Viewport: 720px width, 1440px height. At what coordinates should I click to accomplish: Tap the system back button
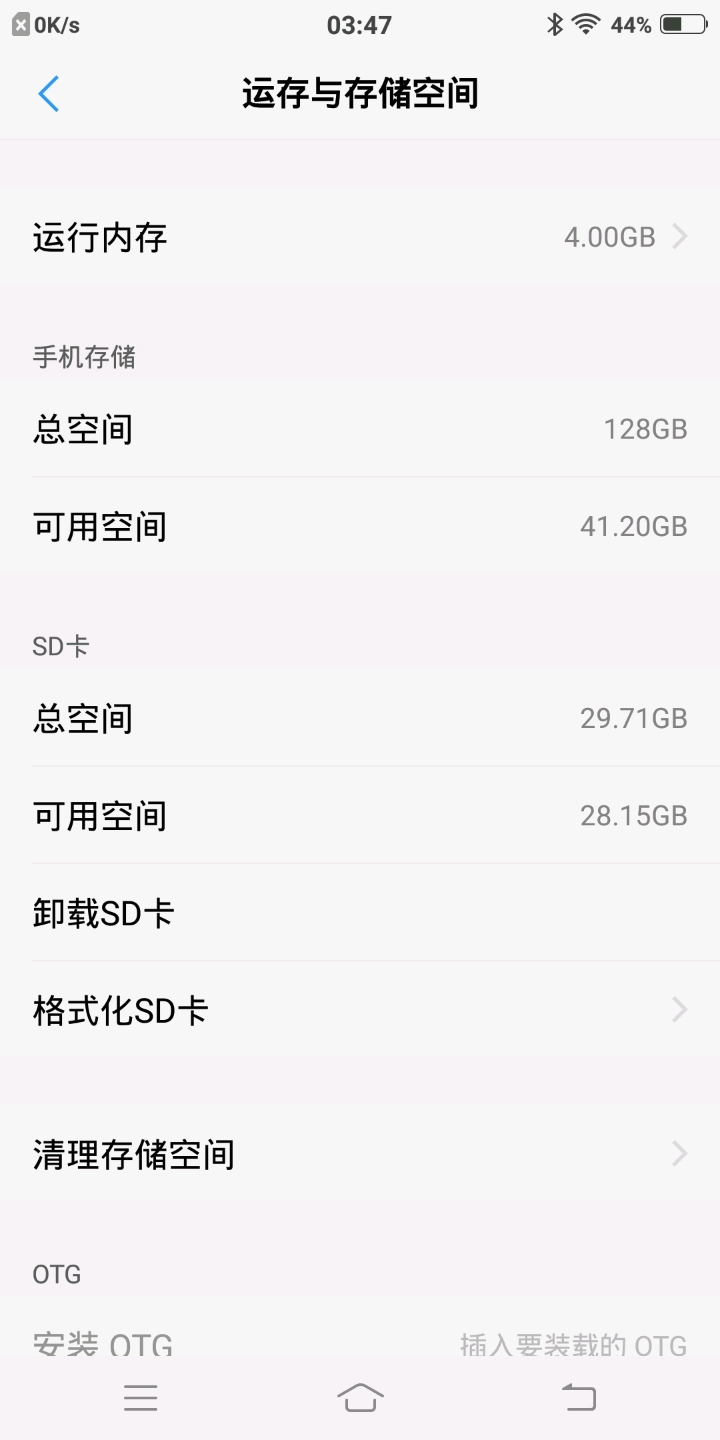click(579, 1397)
